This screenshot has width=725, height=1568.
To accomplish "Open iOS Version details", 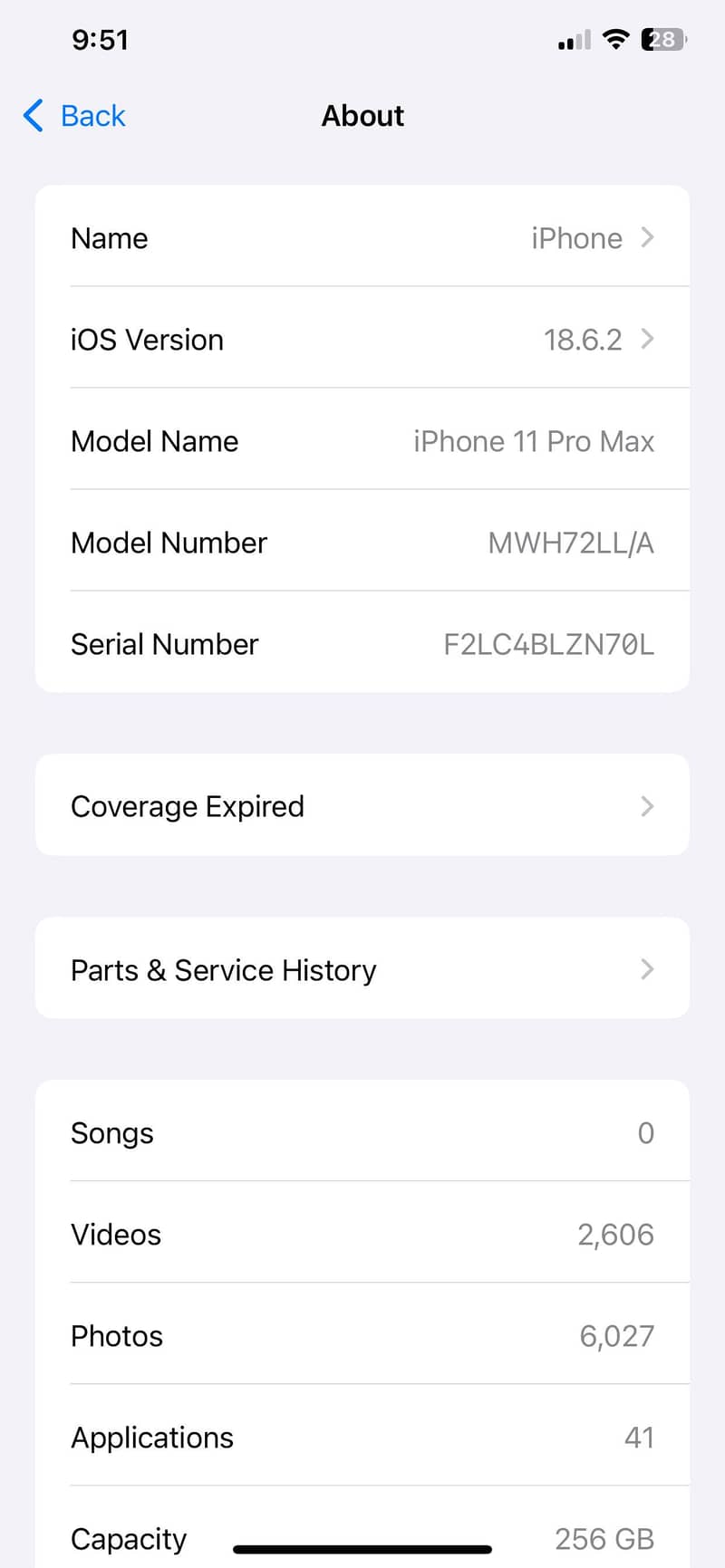I will (x=362, y=340).
